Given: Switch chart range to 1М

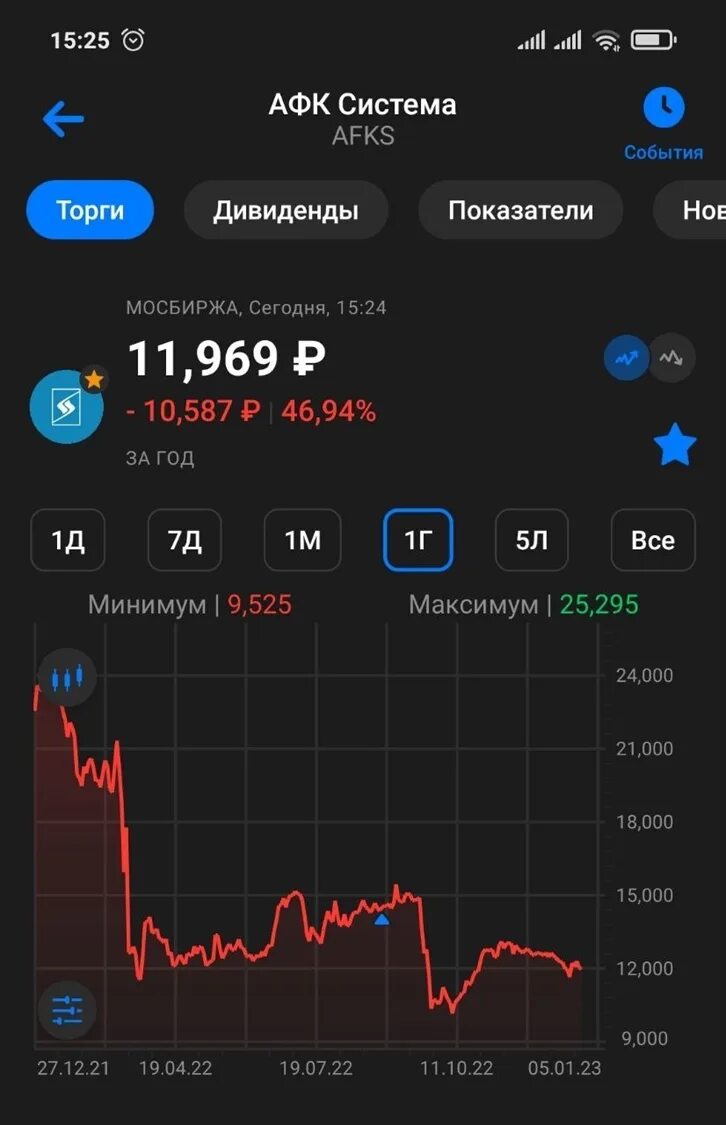Looking at the screenshot, I should point(302,540).
